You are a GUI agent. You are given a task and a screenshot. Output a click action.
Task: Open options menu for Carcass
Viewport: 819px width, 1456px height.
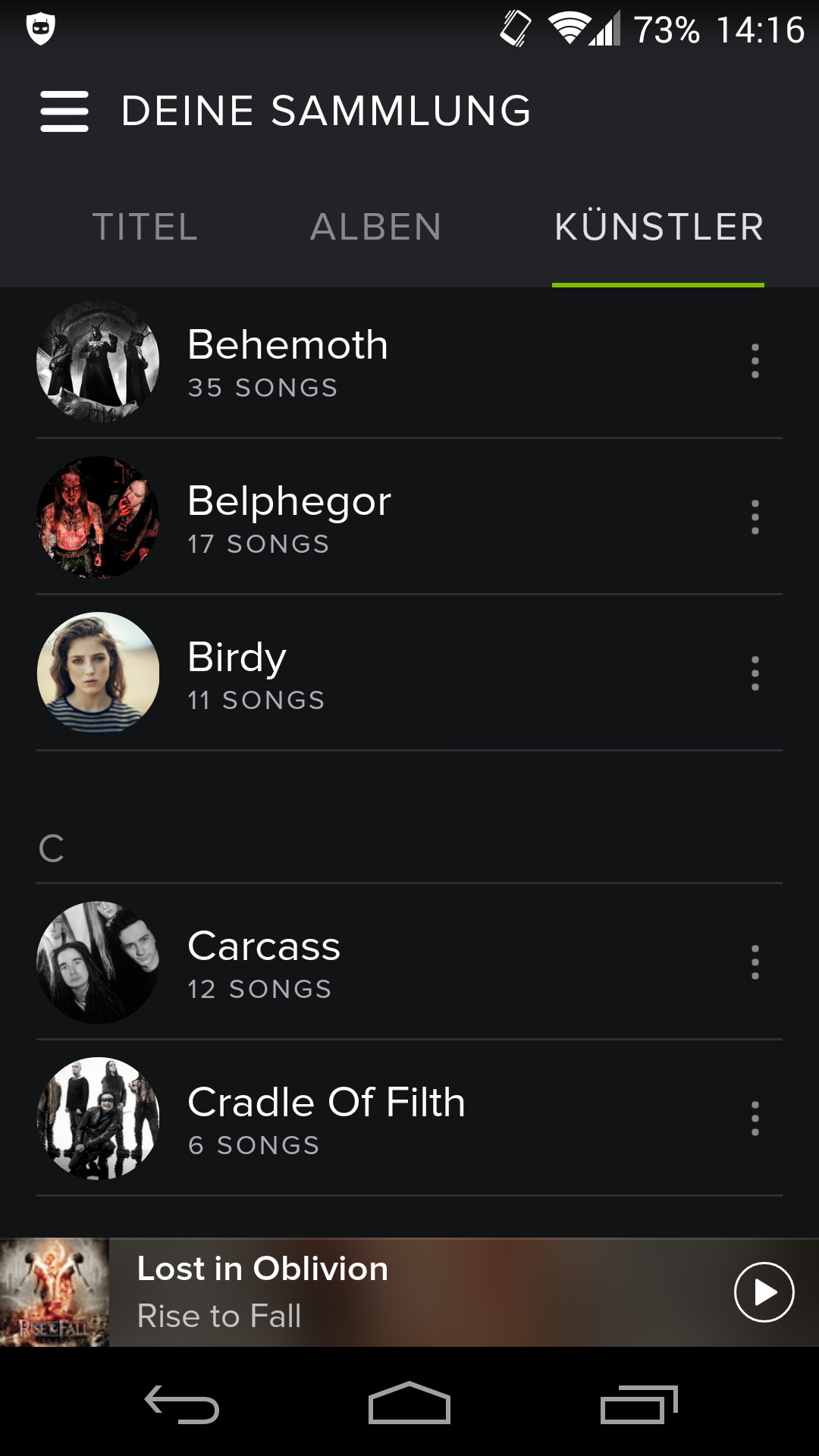click(x=755, y=962)
